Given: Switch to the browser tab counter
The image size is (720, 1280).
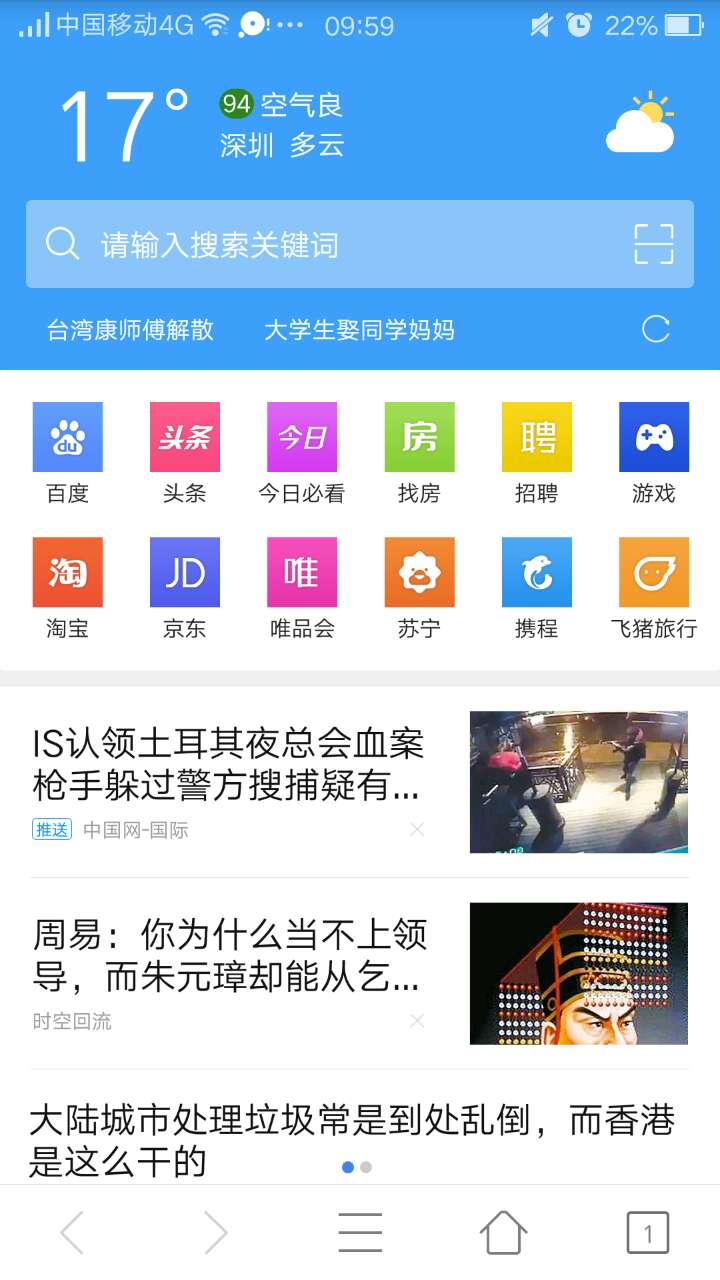Looking at the screenshot, I should (x=647, y=1233).
